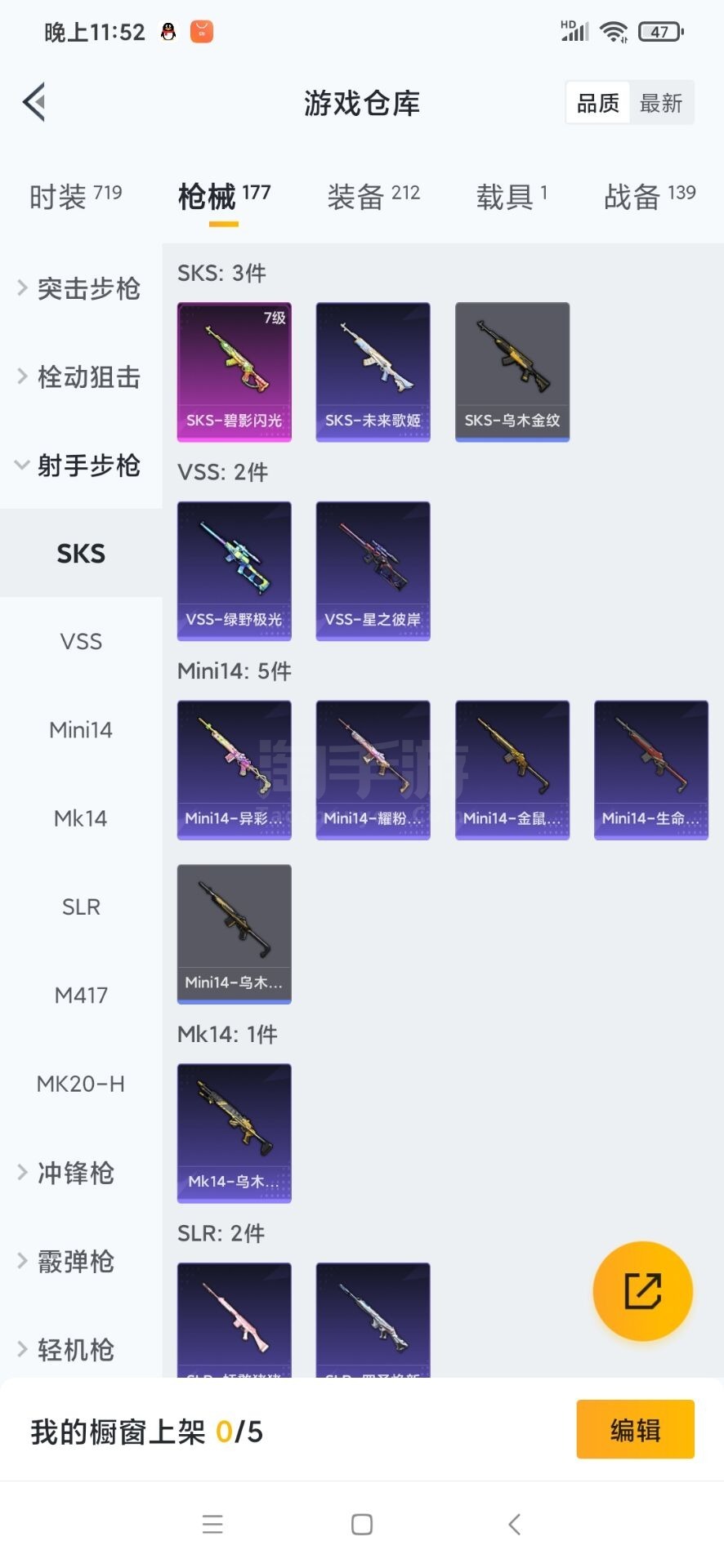Screen dimensions: 724x1568
Task: Go back using the top-left arrow
Action: pos(34,102)
